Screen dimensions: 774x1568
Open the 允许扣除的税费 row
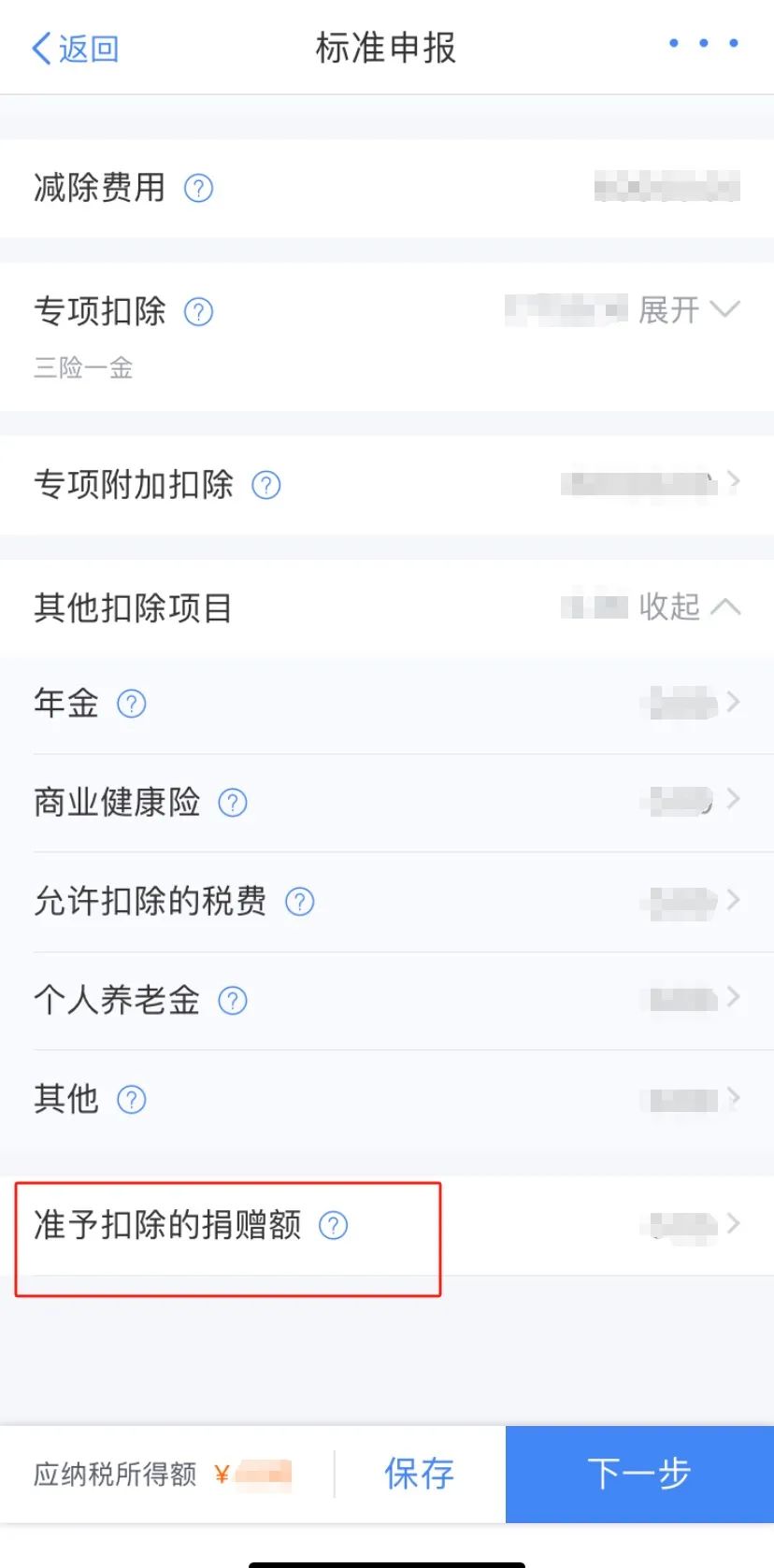click(x=387, y=901)
